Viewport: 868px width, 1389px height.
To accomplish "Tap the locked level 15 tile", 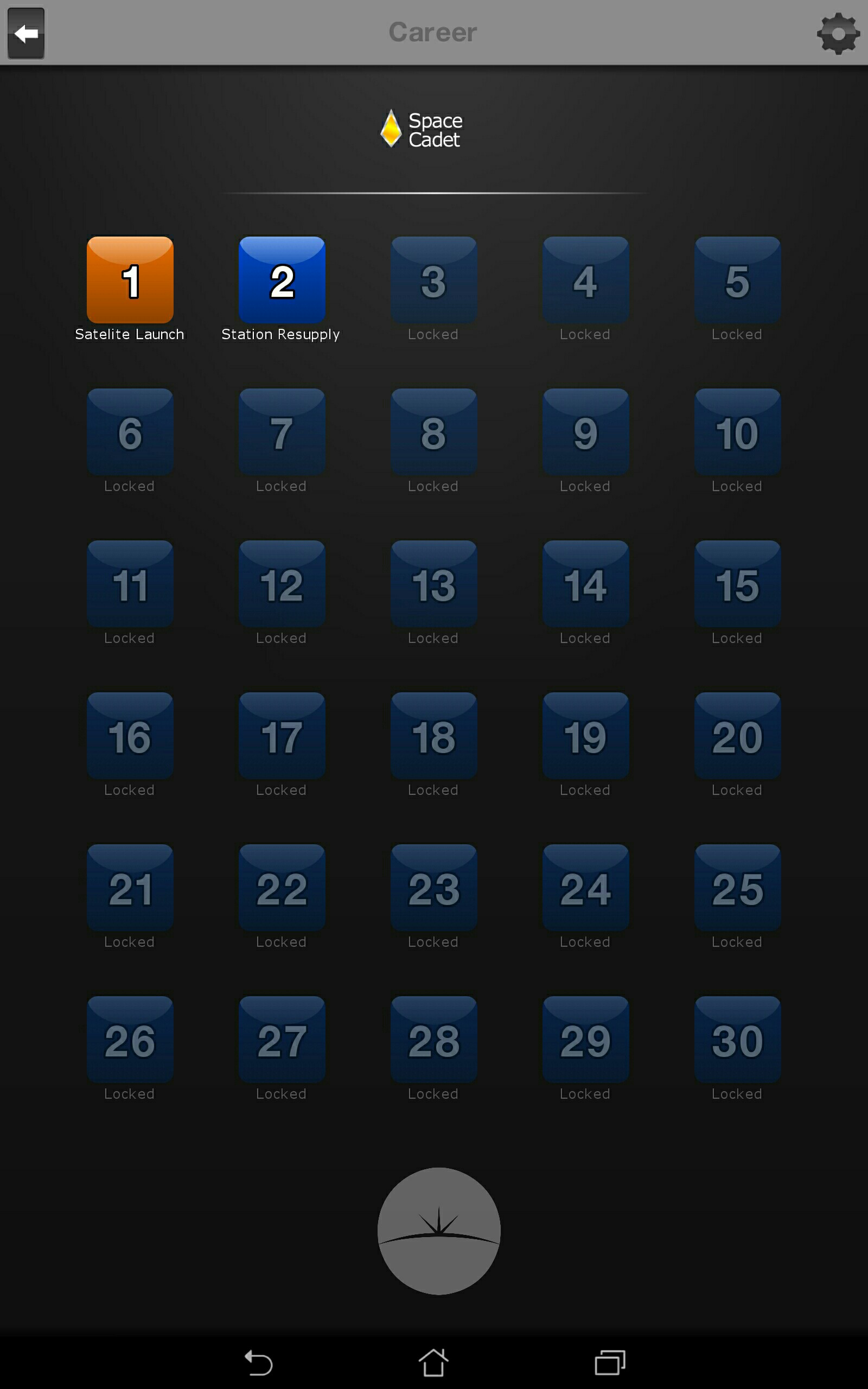I will click(738, 584).
